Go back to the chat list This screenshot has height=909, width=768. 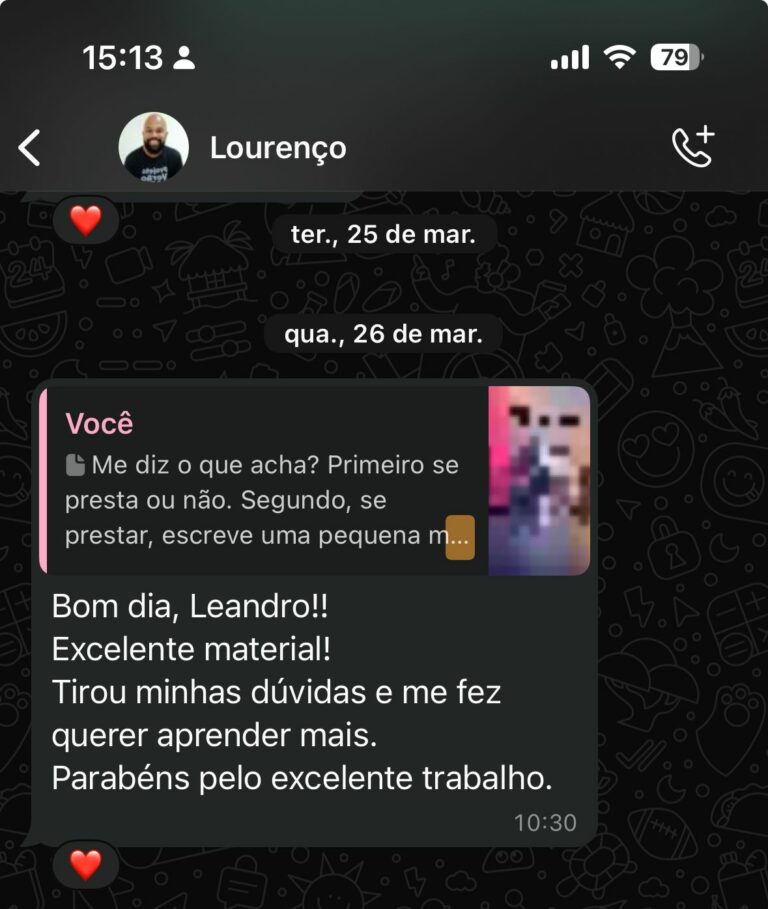pos(30,148)
